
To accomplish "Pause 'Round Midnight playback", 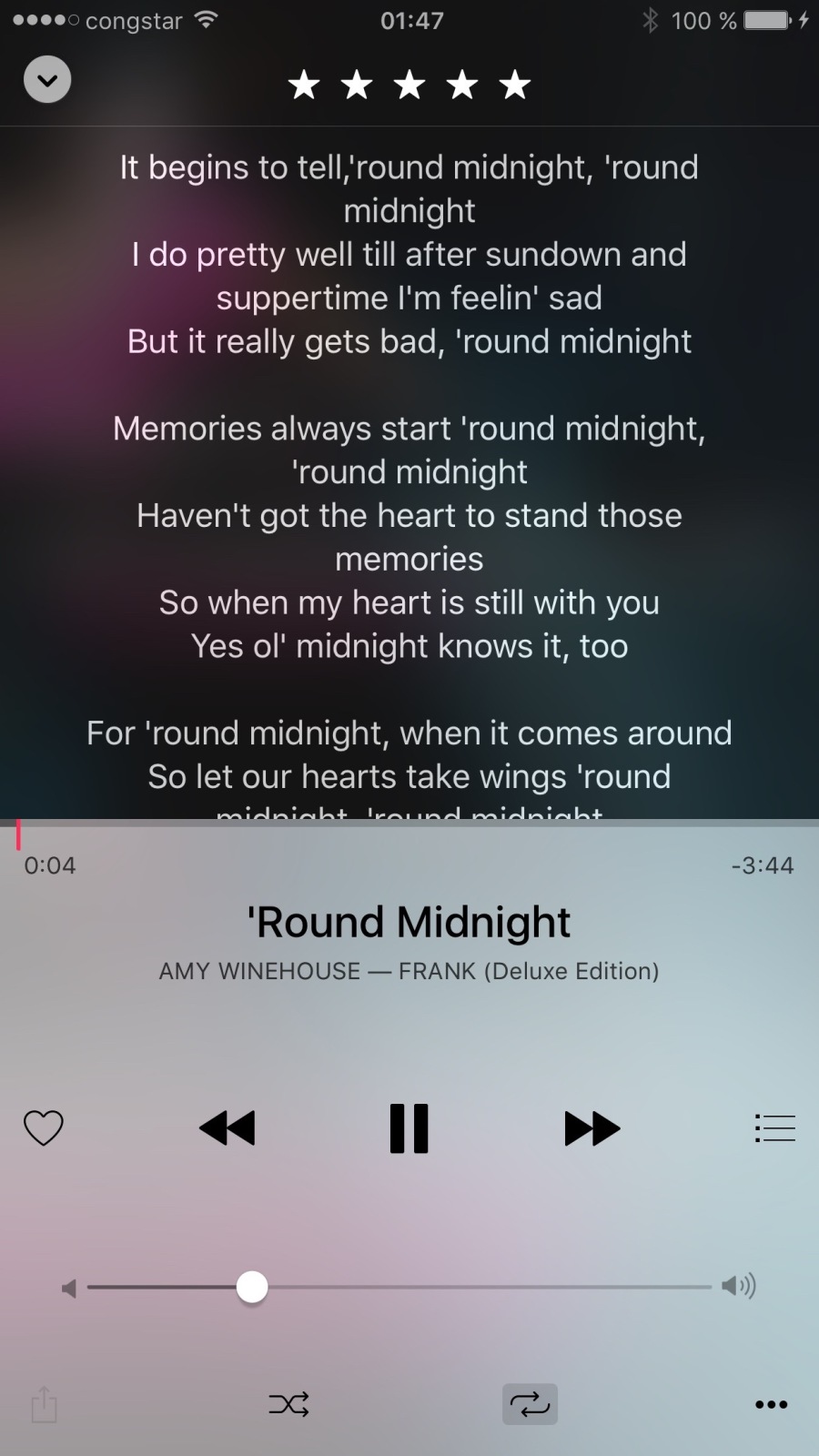I will click(x=409, y=1128).
